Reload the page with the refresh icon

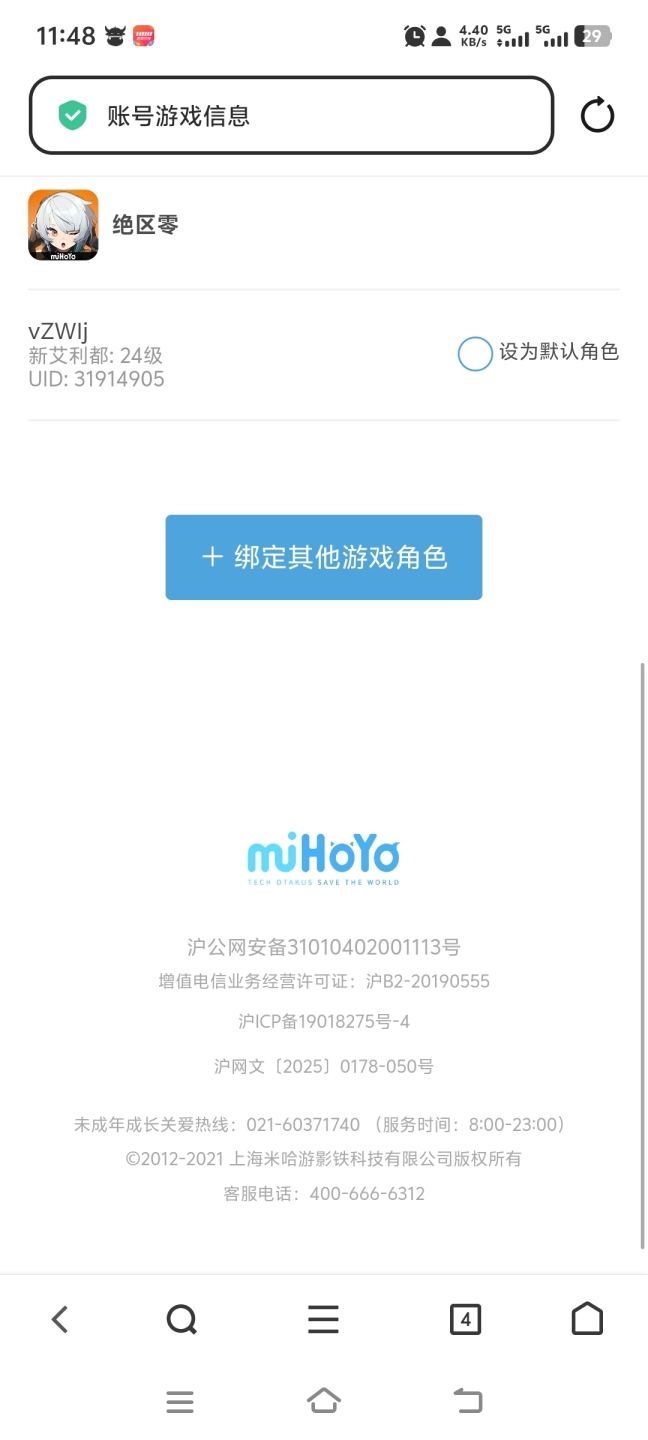pos(597,116)
